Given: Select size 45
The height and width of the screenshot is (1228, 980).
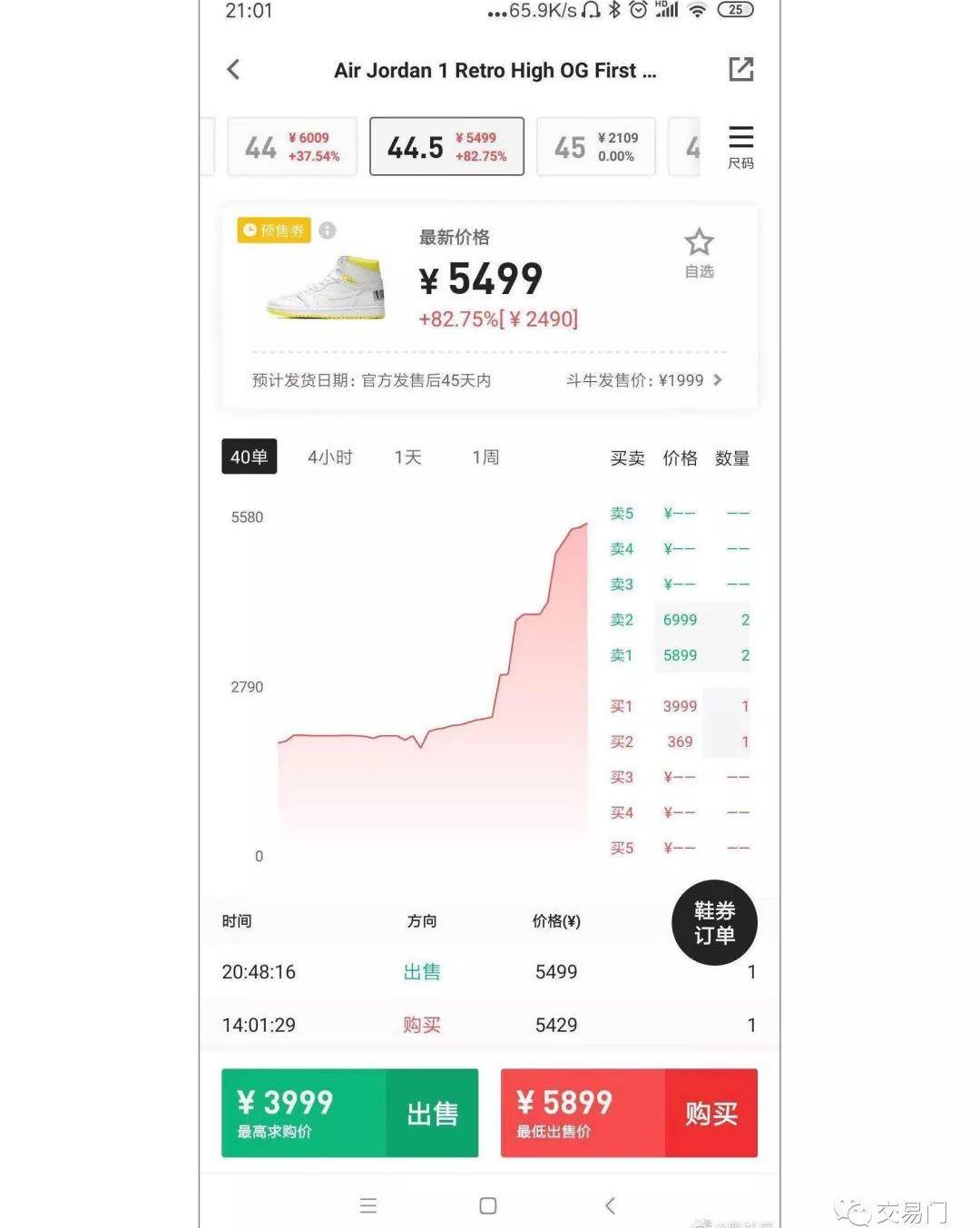Looking at the screenshot, I should pos(596,147).
